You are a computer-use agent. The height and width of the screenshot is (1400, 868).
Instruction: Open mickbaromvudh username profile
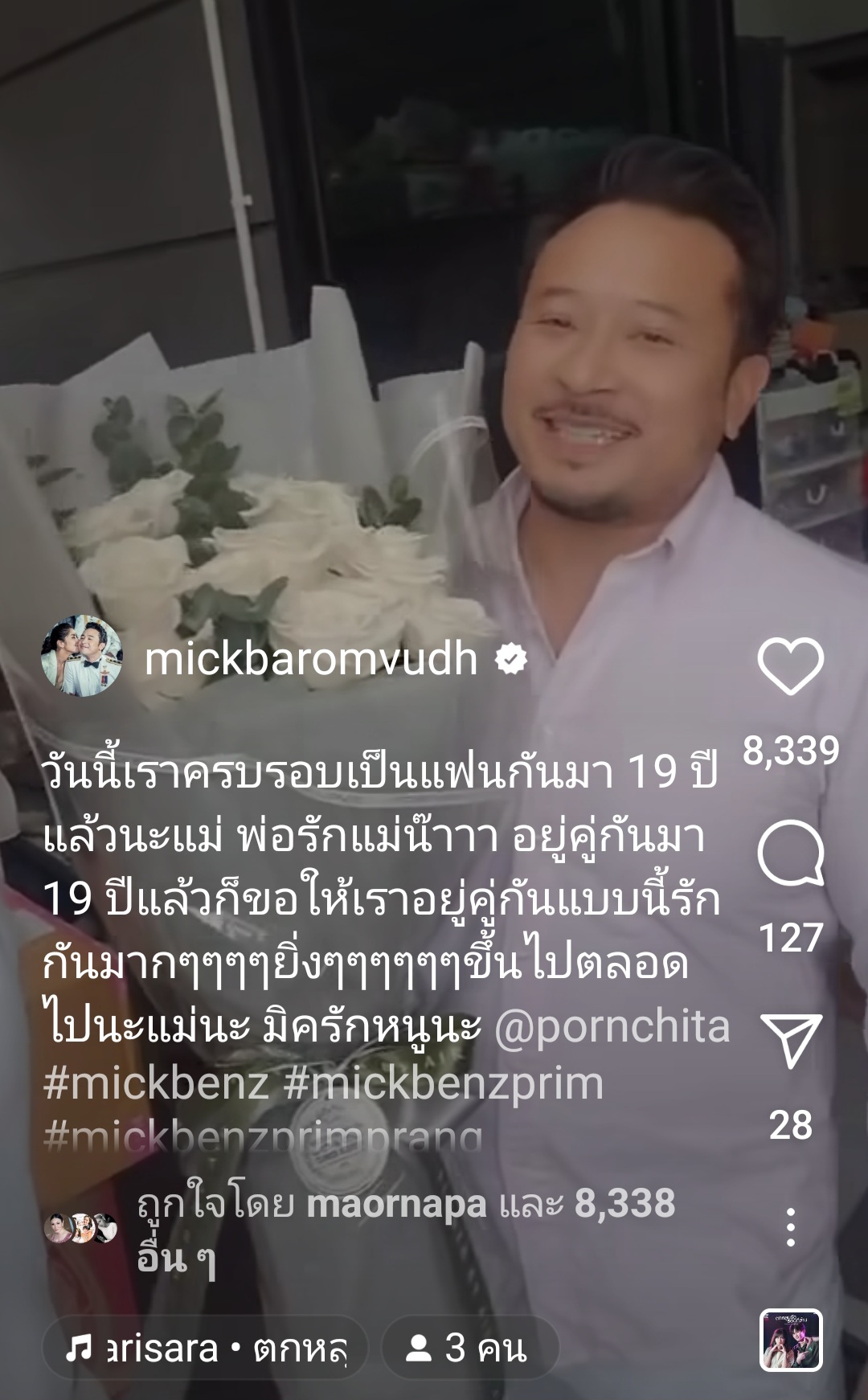[311, 659]
